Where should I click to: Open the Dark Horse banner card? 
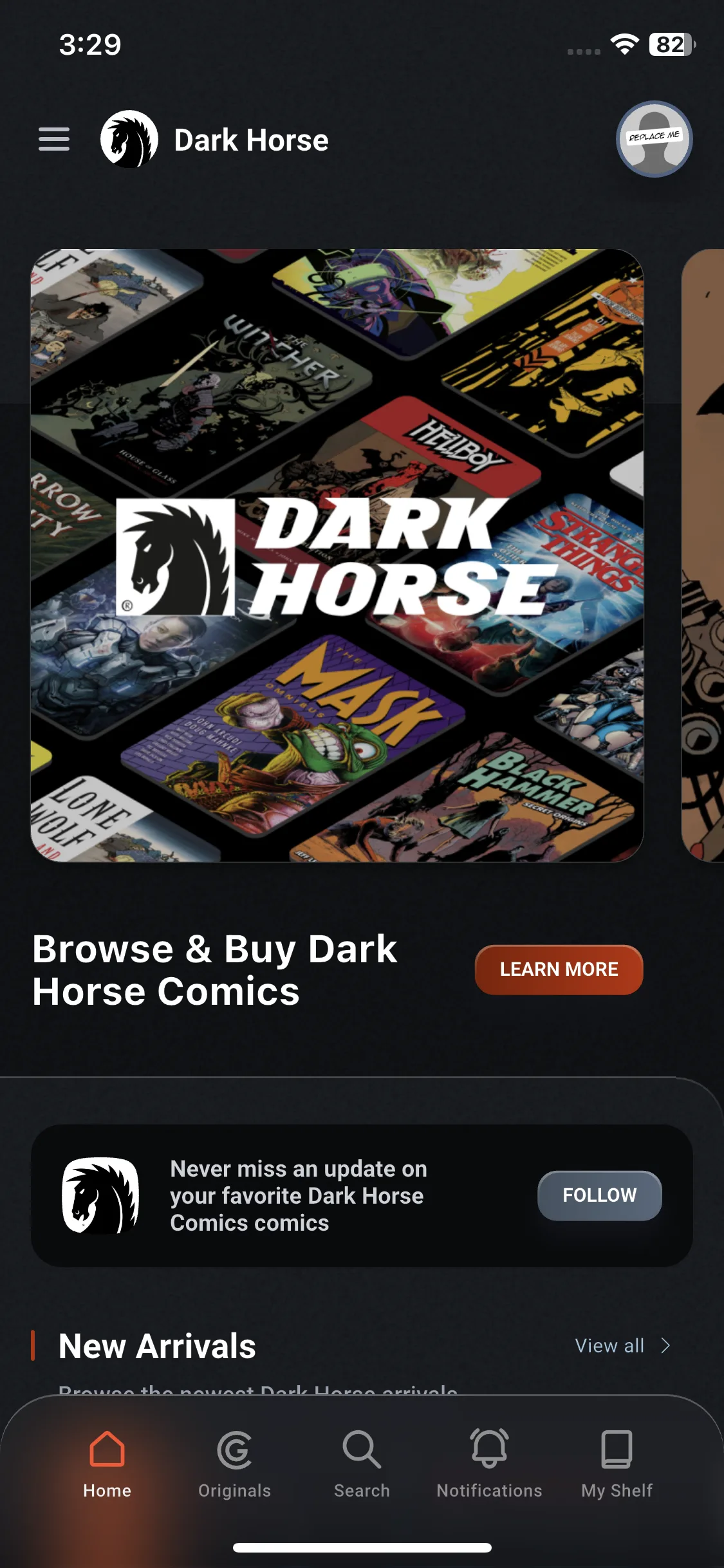[337, 555]
